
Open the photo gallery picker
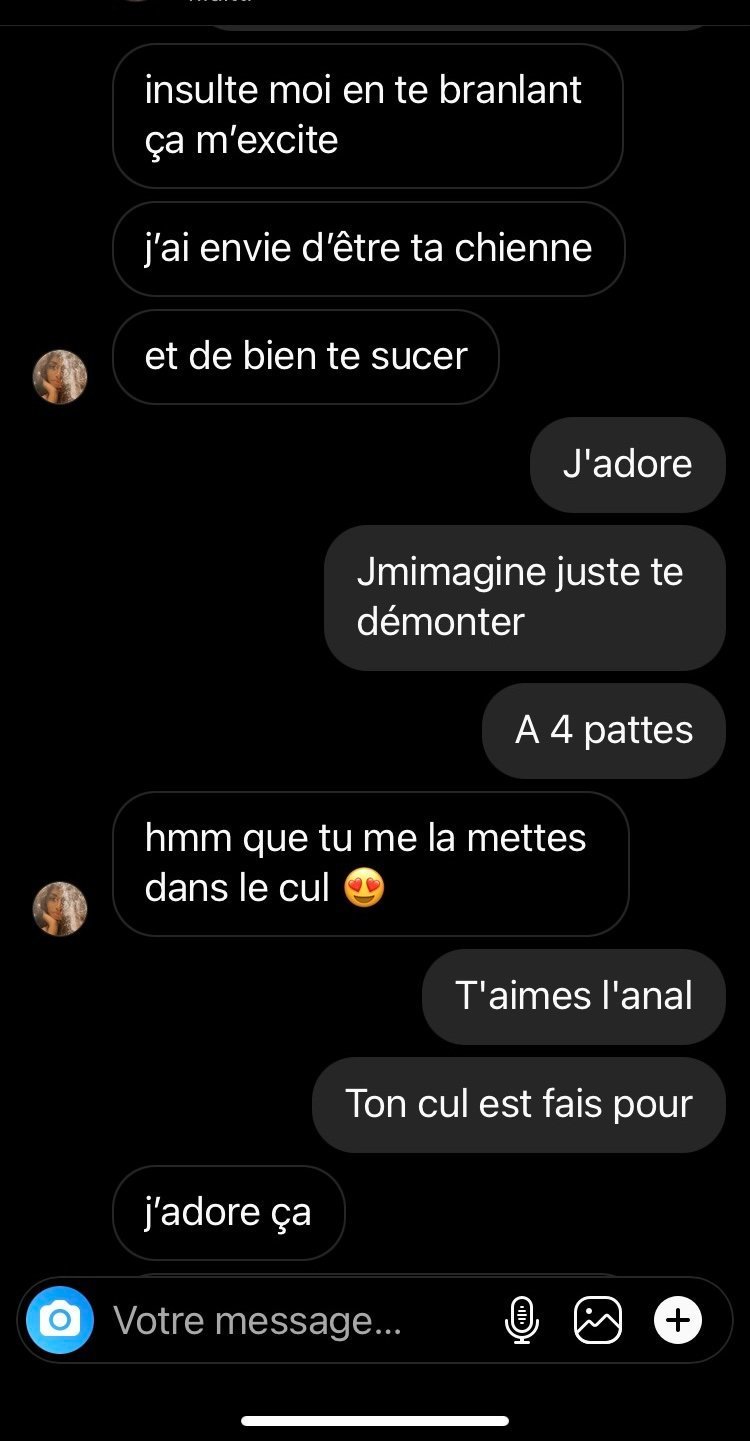(x=598, y=1320)
